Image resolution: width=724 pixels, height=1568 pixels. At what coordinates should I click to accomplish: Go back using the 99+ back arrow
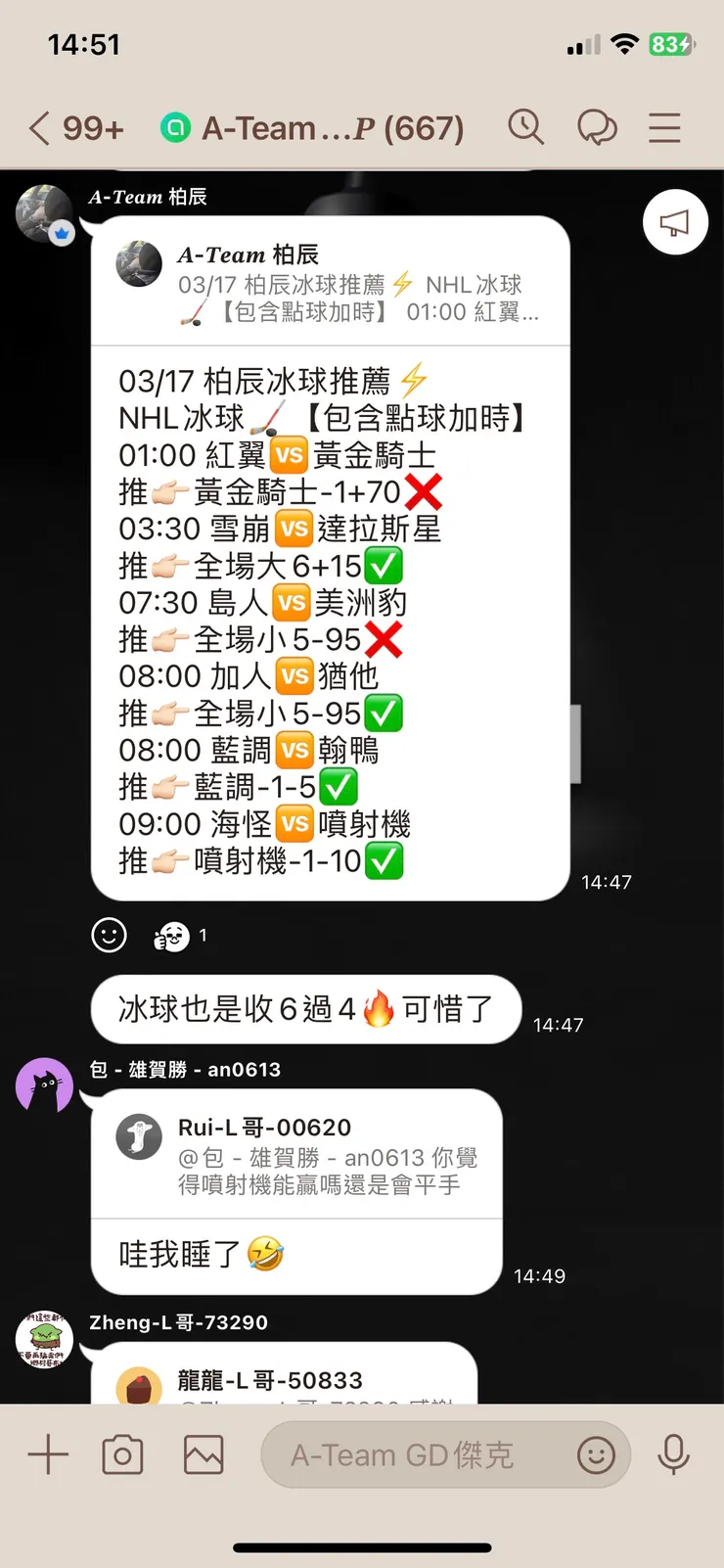coord(73,127)
